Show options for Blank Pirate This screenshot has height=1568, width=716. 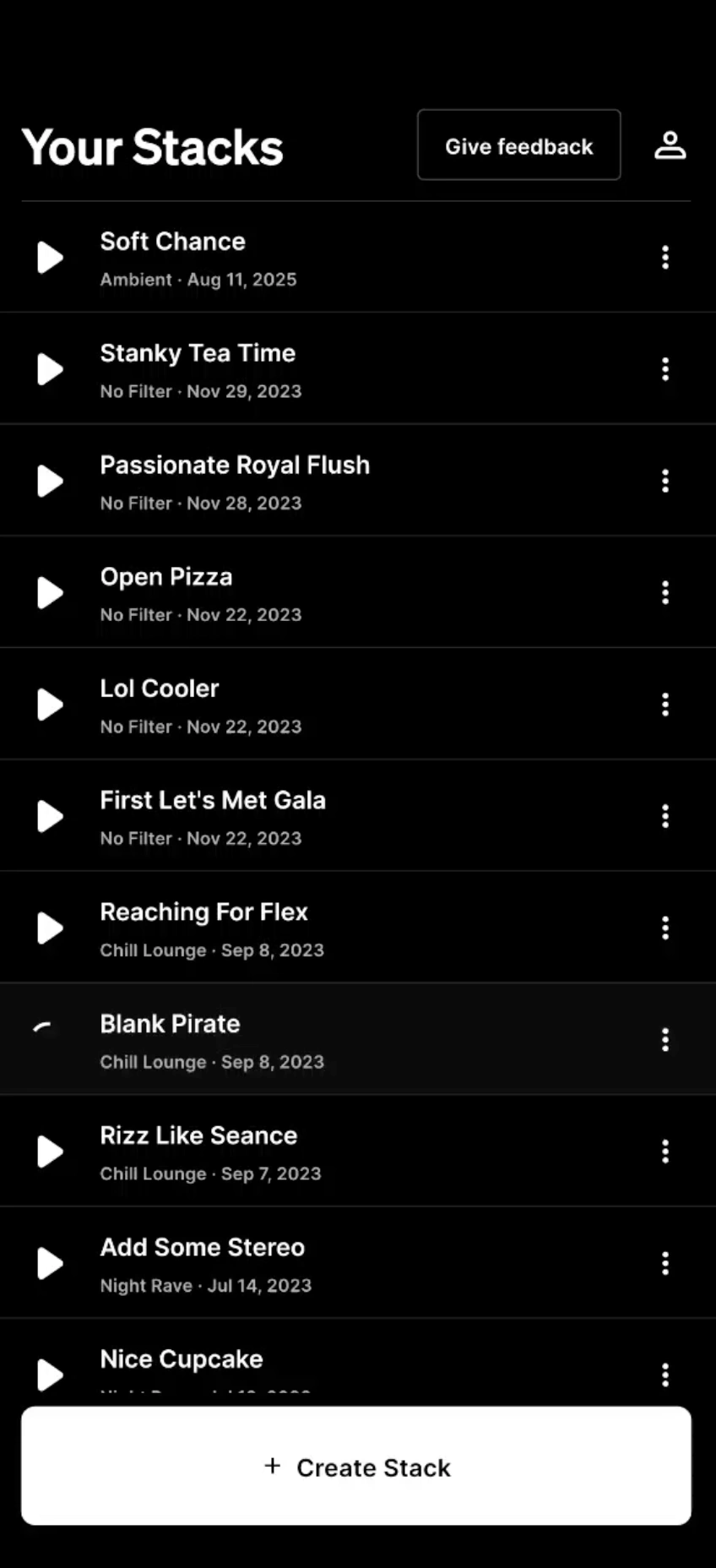[665, 1040]
